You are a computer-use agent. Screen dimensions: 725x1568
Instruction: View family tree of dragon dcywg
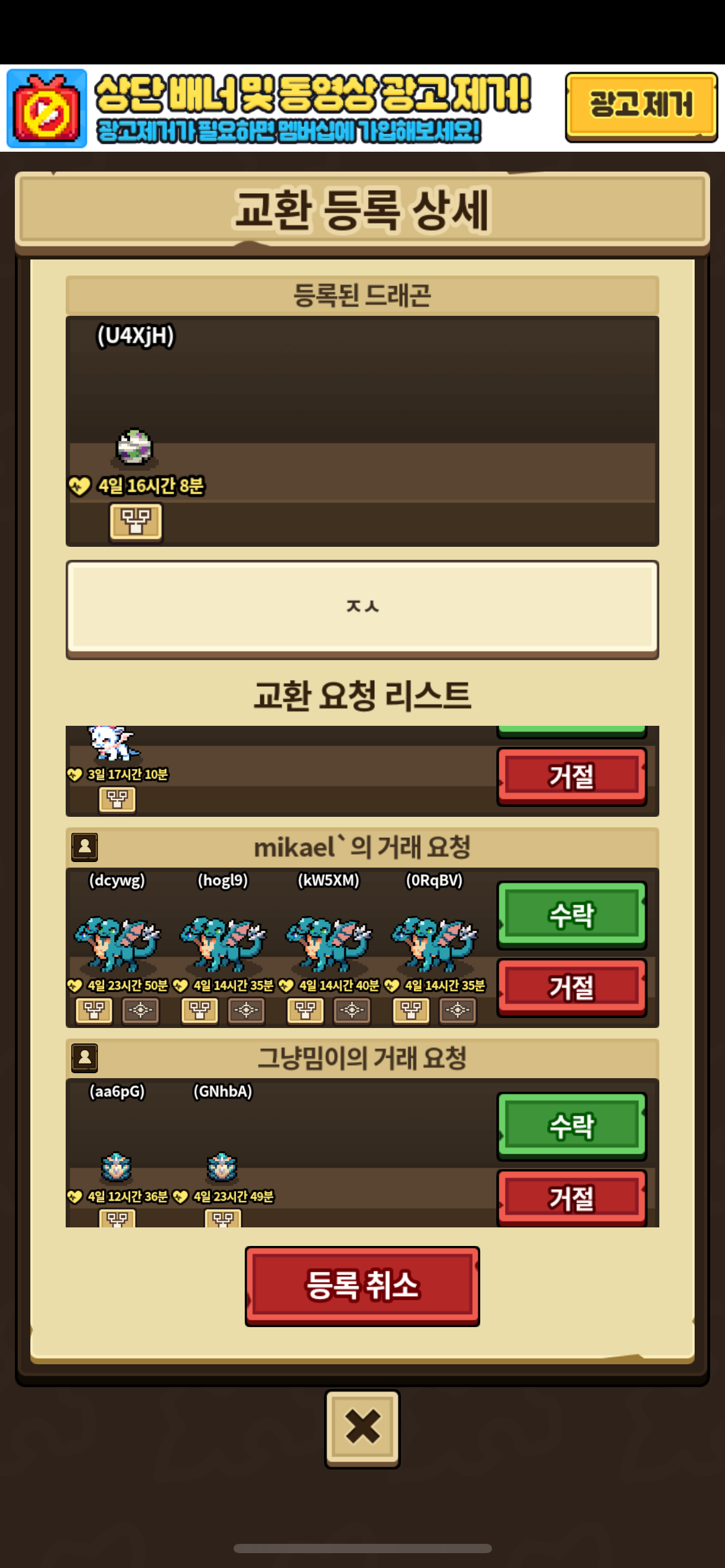[94, 1011]
